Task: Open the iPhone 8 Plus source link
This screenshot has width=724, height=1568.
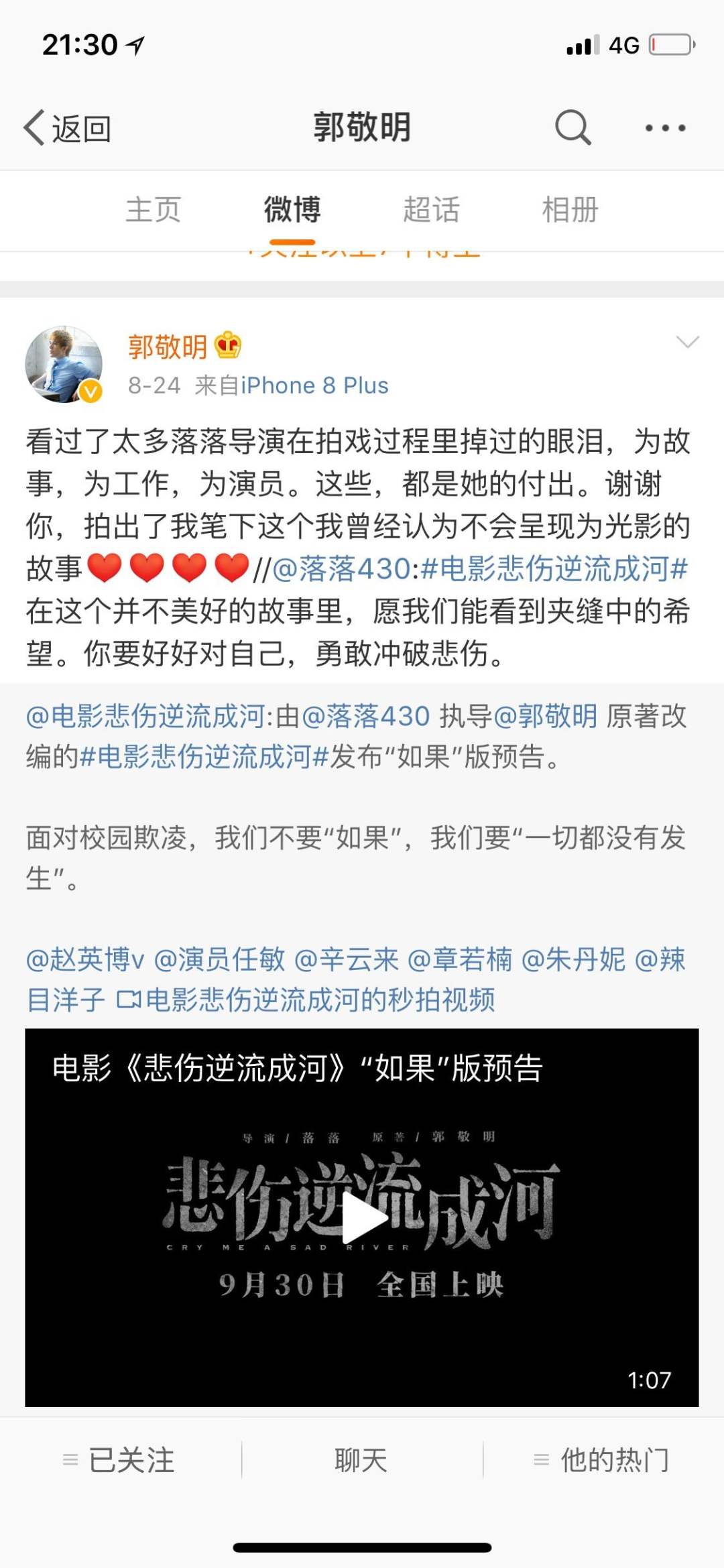Action: tap(314, 385)
